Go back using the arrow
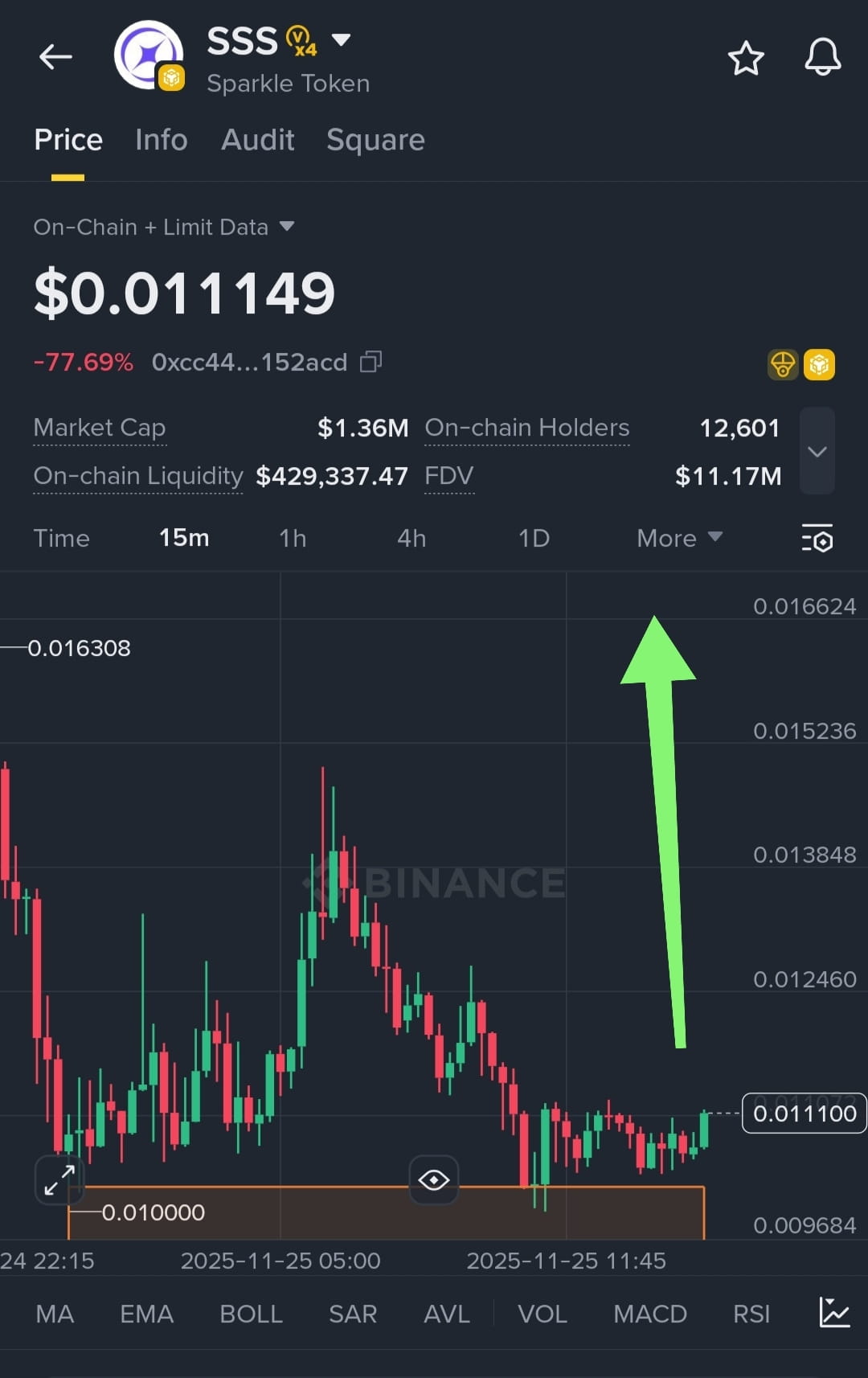The image size is (868, 1378). coord(55,57)
